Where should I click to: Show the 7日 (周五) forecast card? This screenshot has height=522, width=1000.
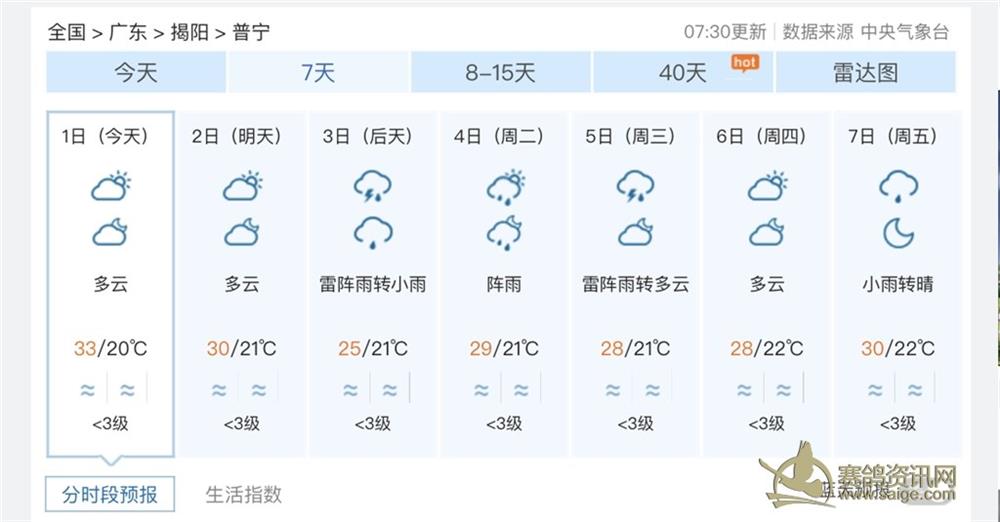pyautogui.click(x=898, y=283)
